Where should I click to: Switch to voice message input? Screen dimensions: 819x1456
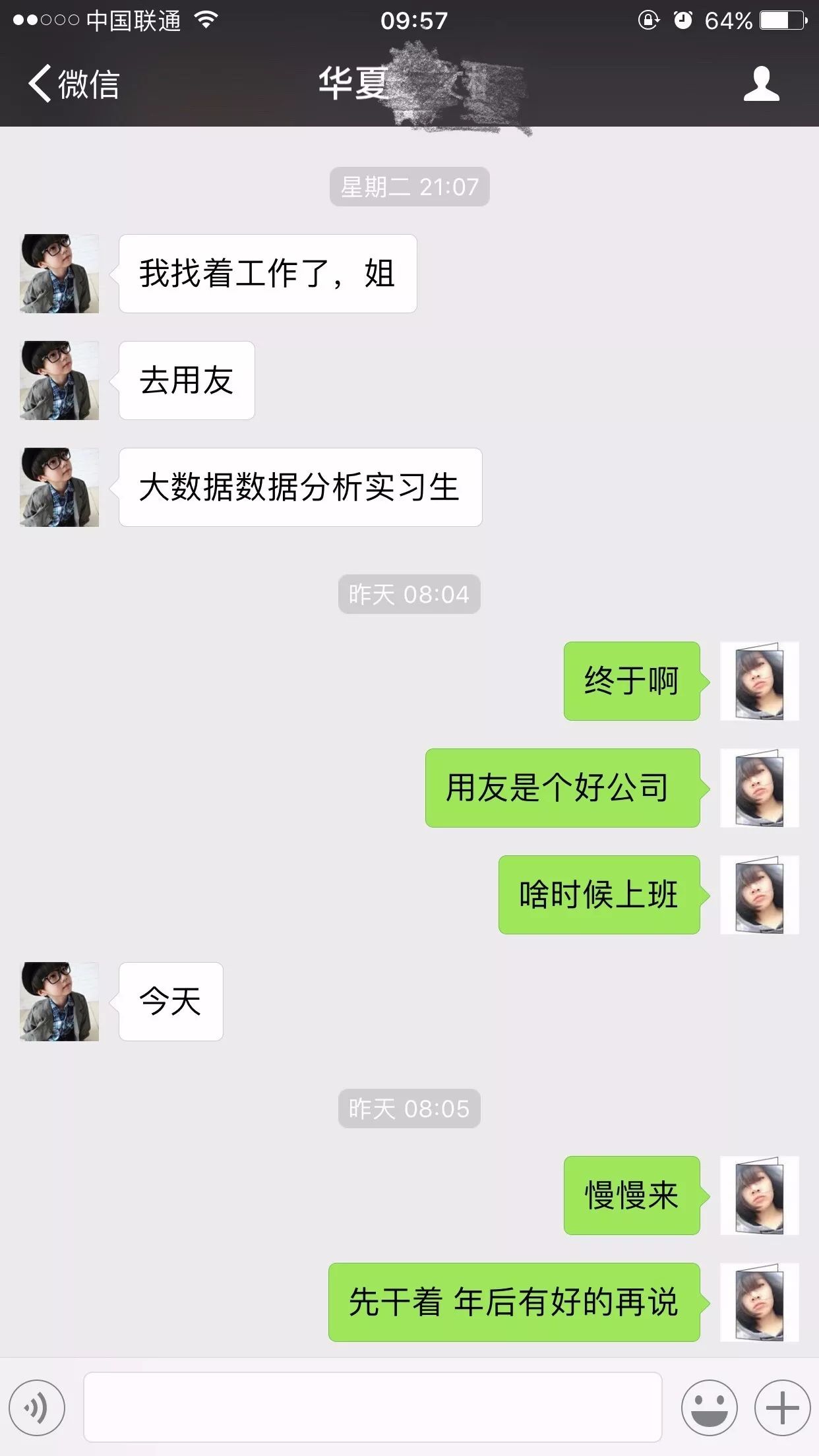38,1407
